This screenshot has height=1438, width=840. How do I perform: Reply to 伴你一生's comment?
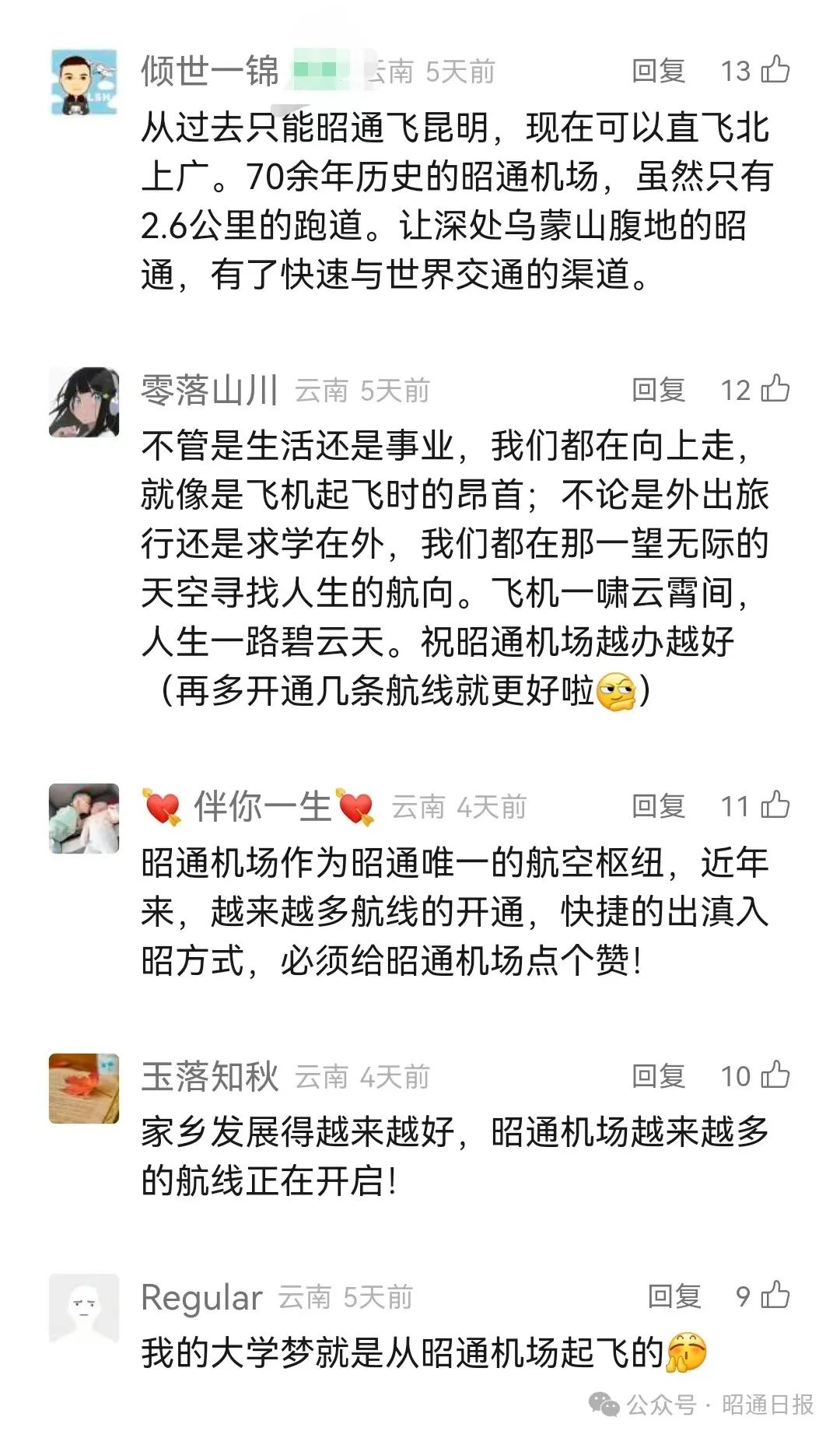click(658, 806)
